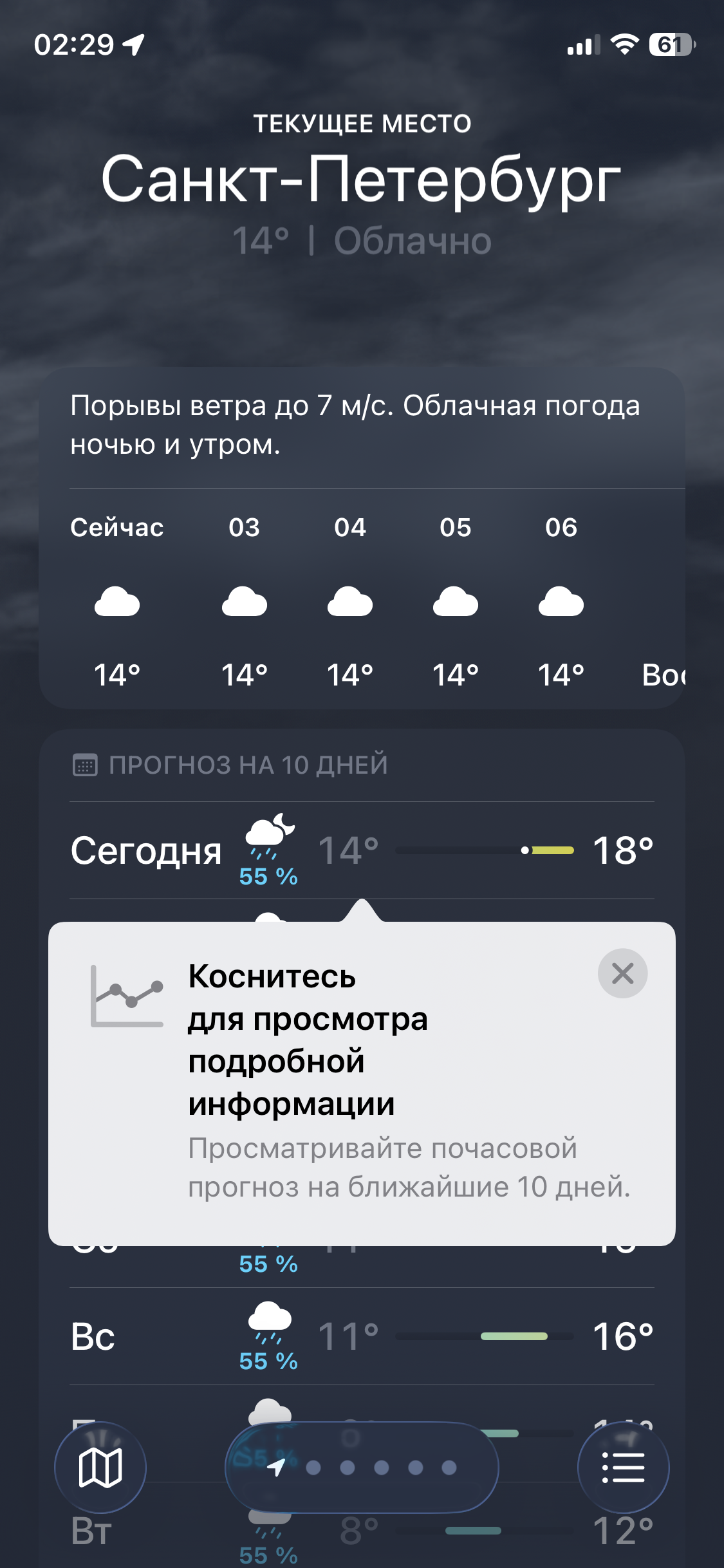
Task: Open the hourly forecast card
Action: (x=362, y=599)
